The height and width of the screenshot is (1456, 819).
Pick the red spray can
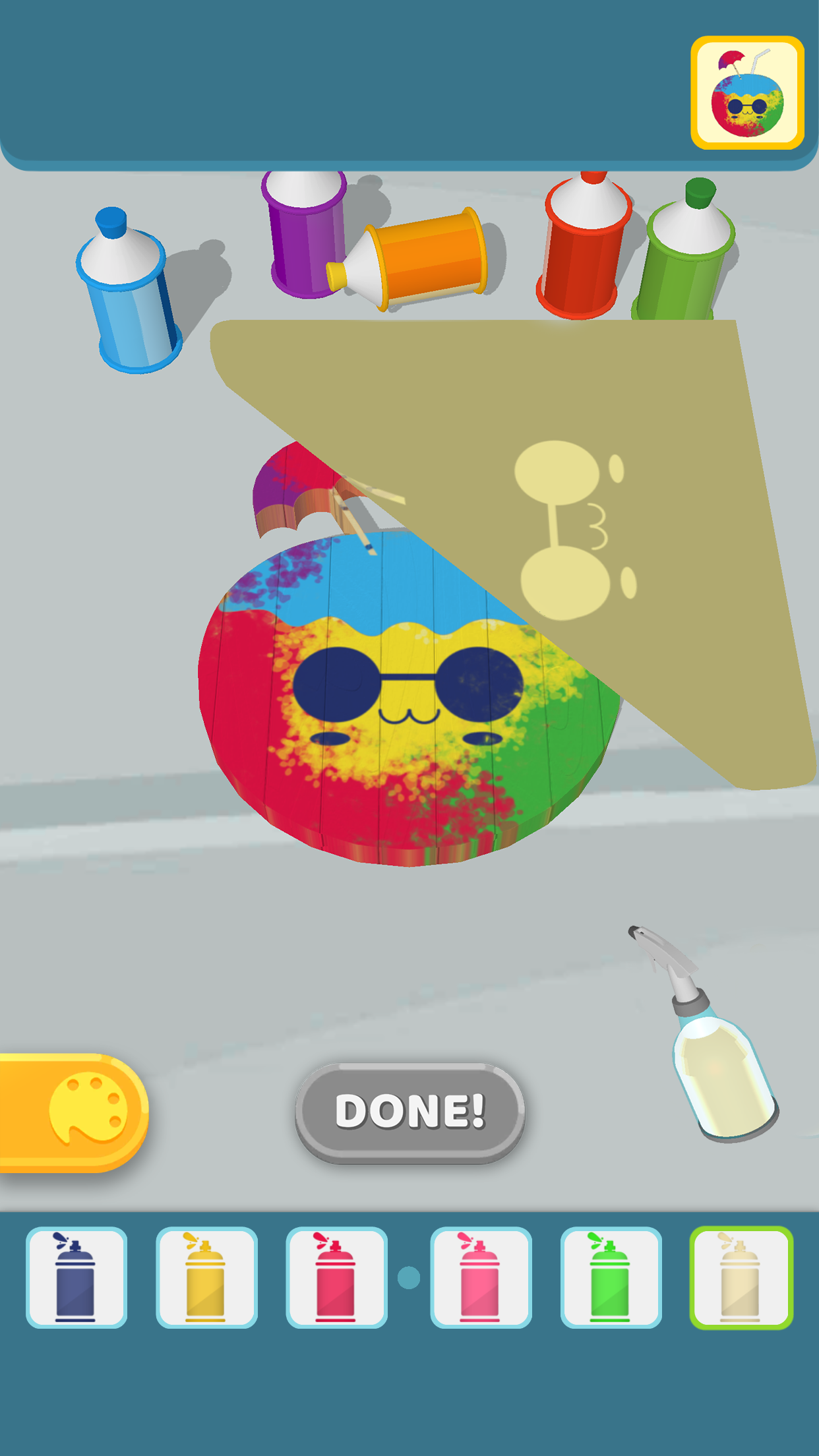point(336,1277)
